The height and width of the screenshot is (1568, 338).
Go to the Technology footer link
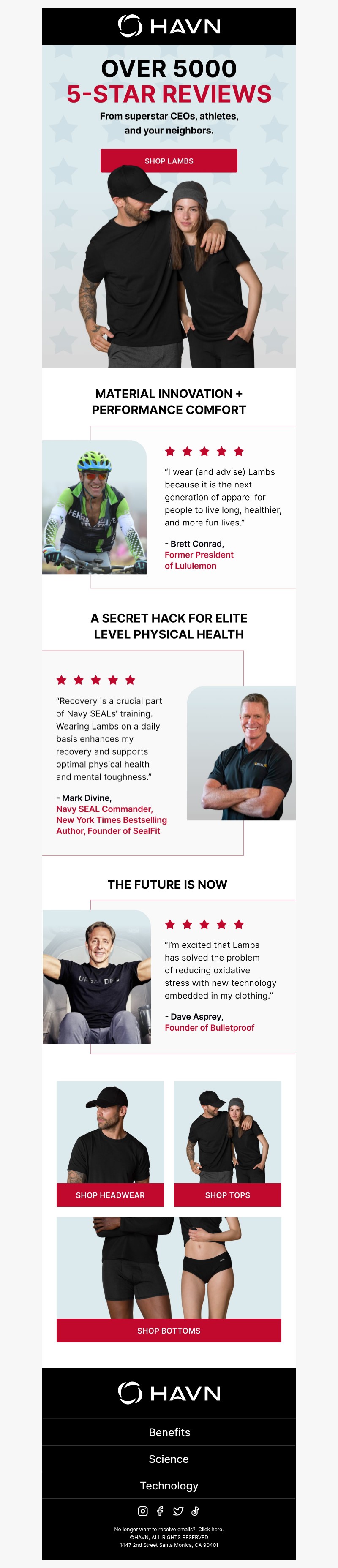click(169, 1486)
